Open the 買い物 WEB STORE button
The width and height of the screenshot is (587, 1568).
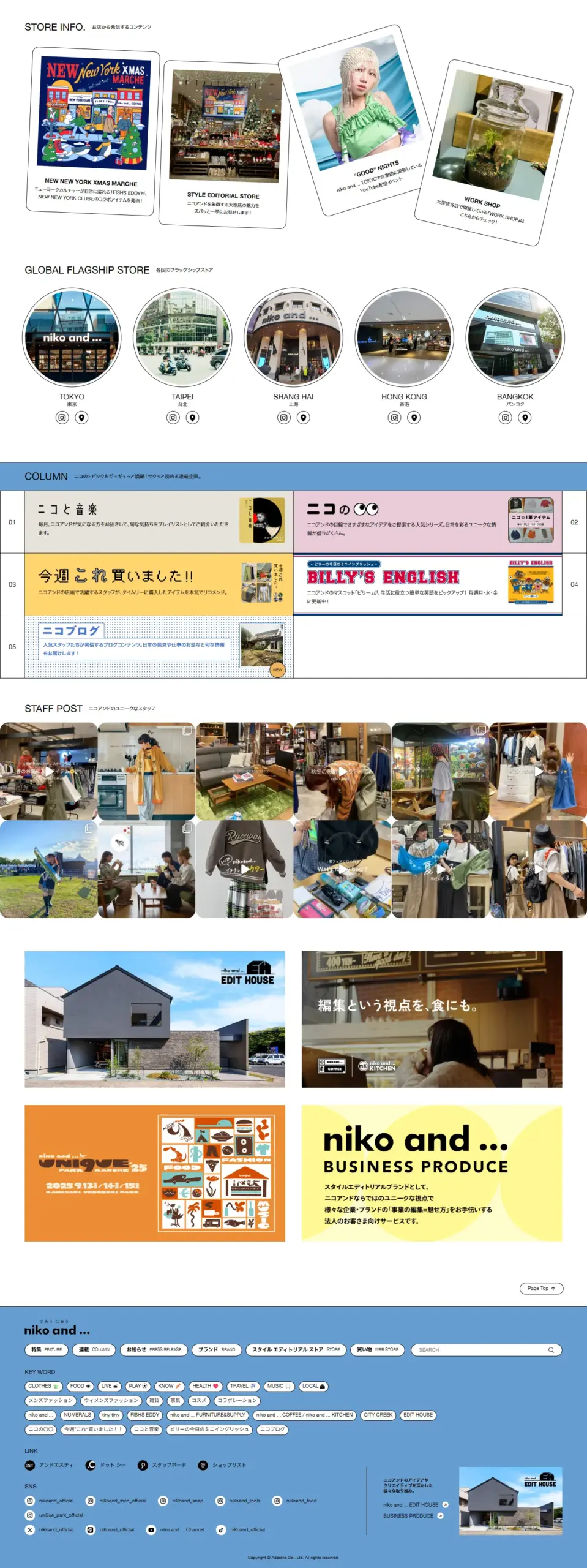(378, 1349)
